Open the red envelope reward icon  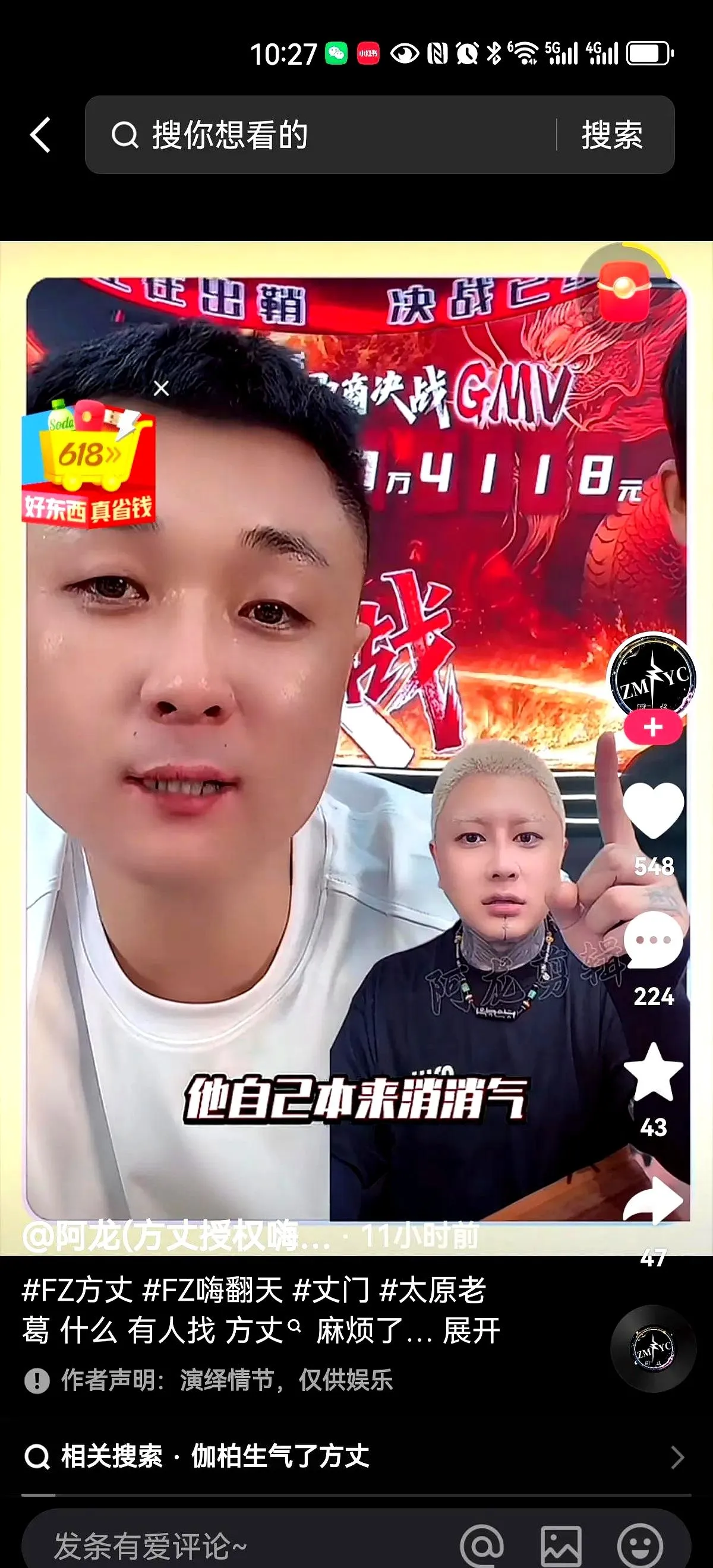click(623, 290)
